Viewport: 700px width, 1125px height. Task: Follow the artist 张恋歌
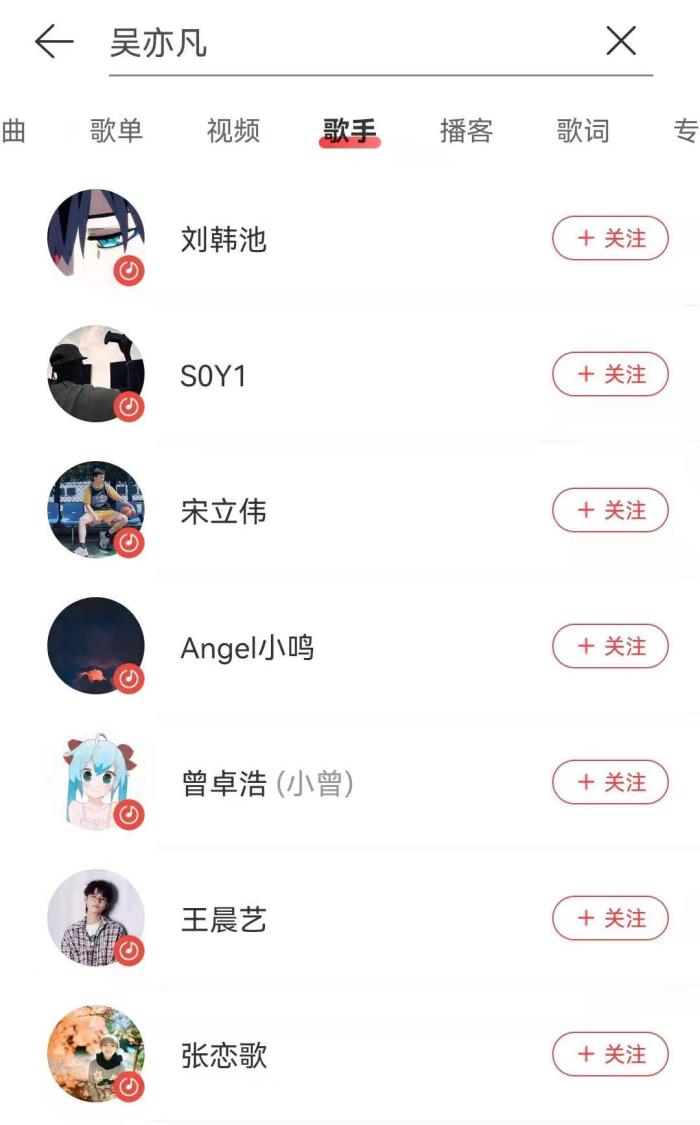610,1055
